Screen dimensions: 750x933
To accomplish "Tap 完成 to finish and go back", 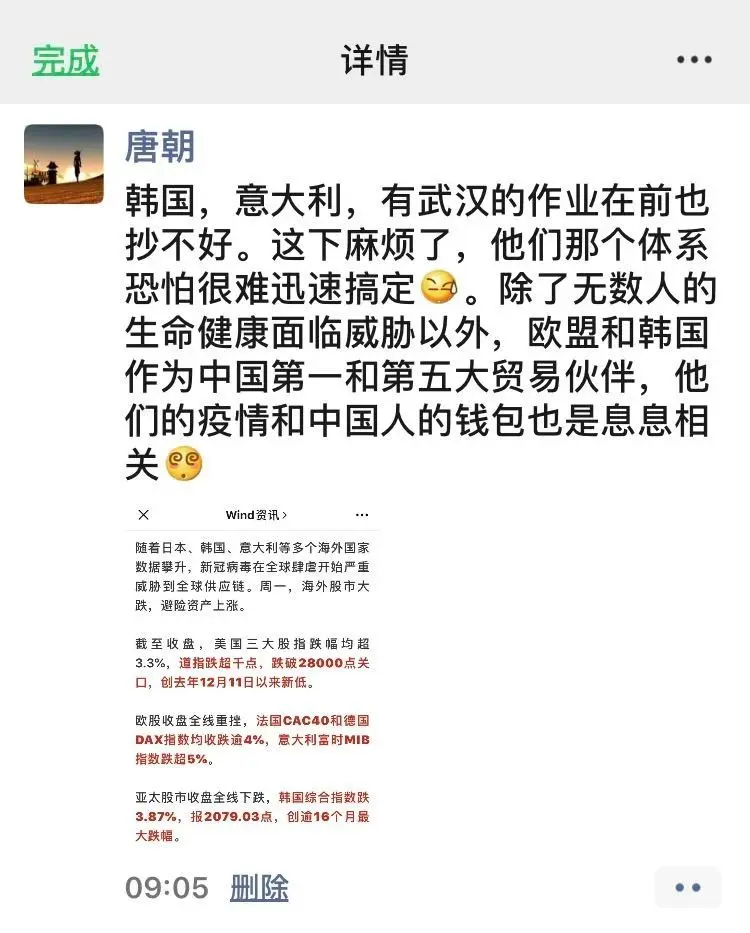I will 66,60.
